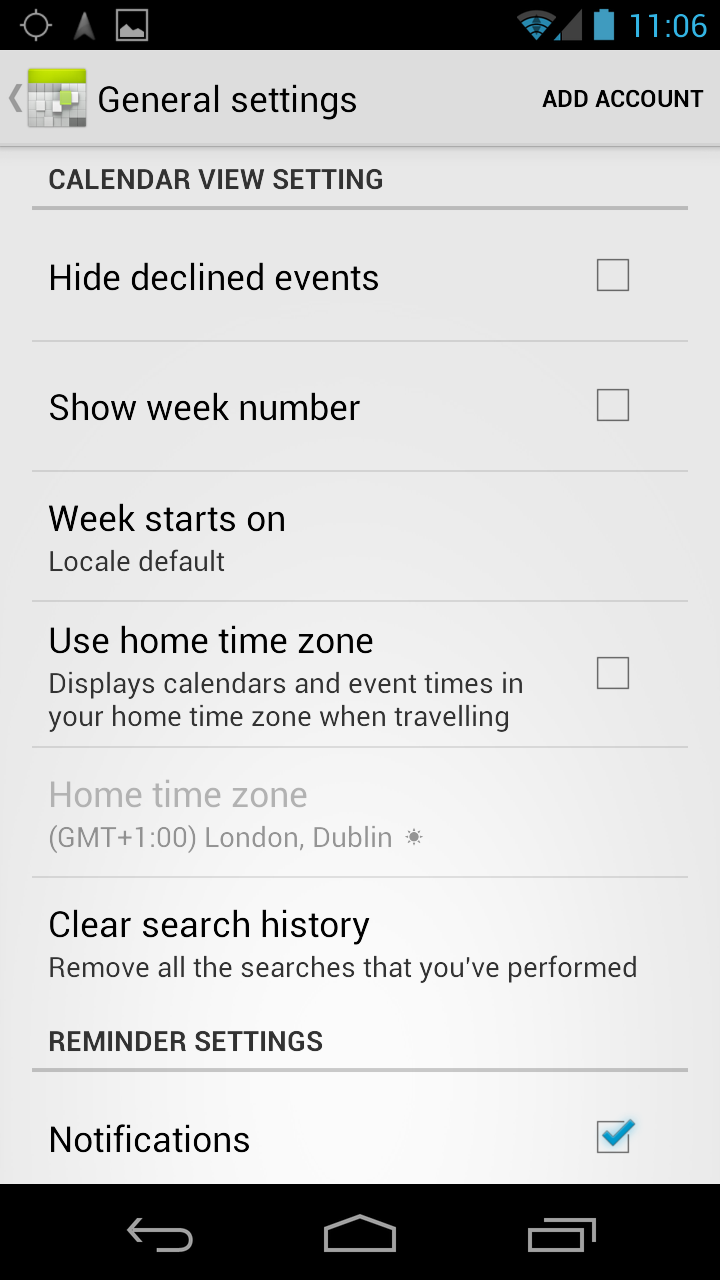This screenshot has height=1280, width=720.
Task: Uncheck the Notifications checkbox
Action: [x=613, y=1137]
